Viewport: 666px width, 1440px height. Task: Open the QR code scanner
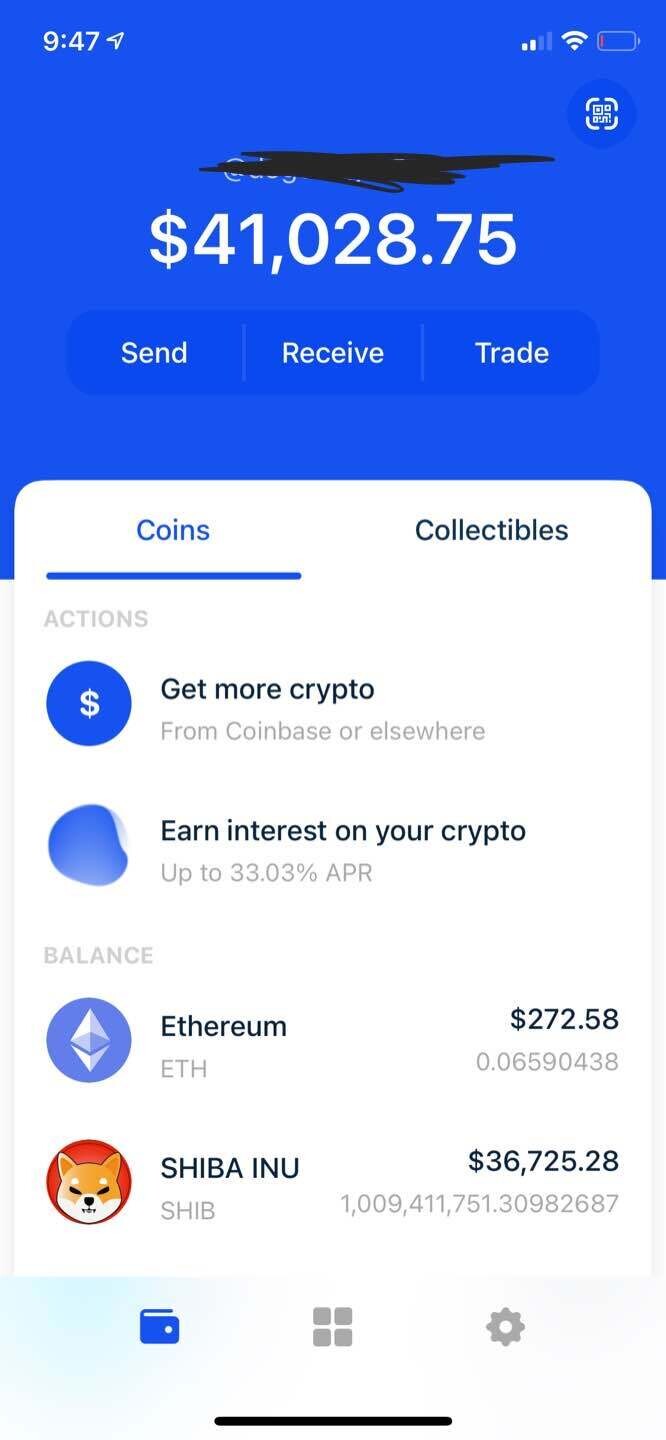coord(601,114)
